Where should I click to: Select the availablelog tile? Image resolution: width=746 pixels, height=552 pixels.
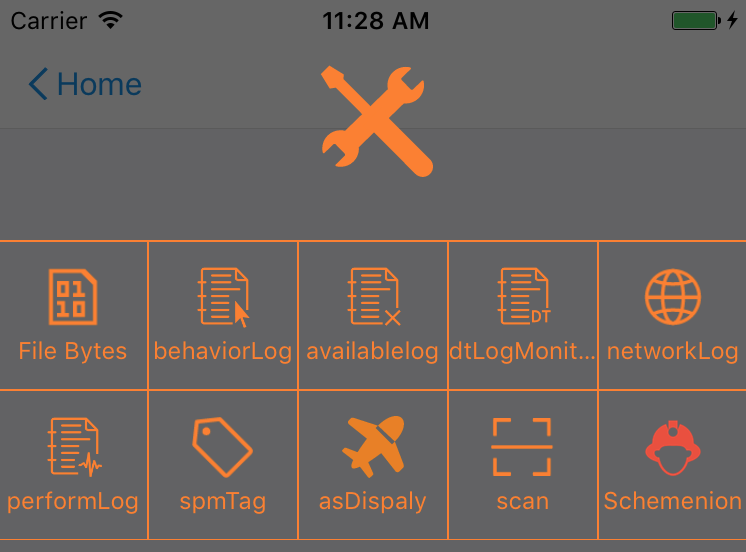tap(373, 315)
